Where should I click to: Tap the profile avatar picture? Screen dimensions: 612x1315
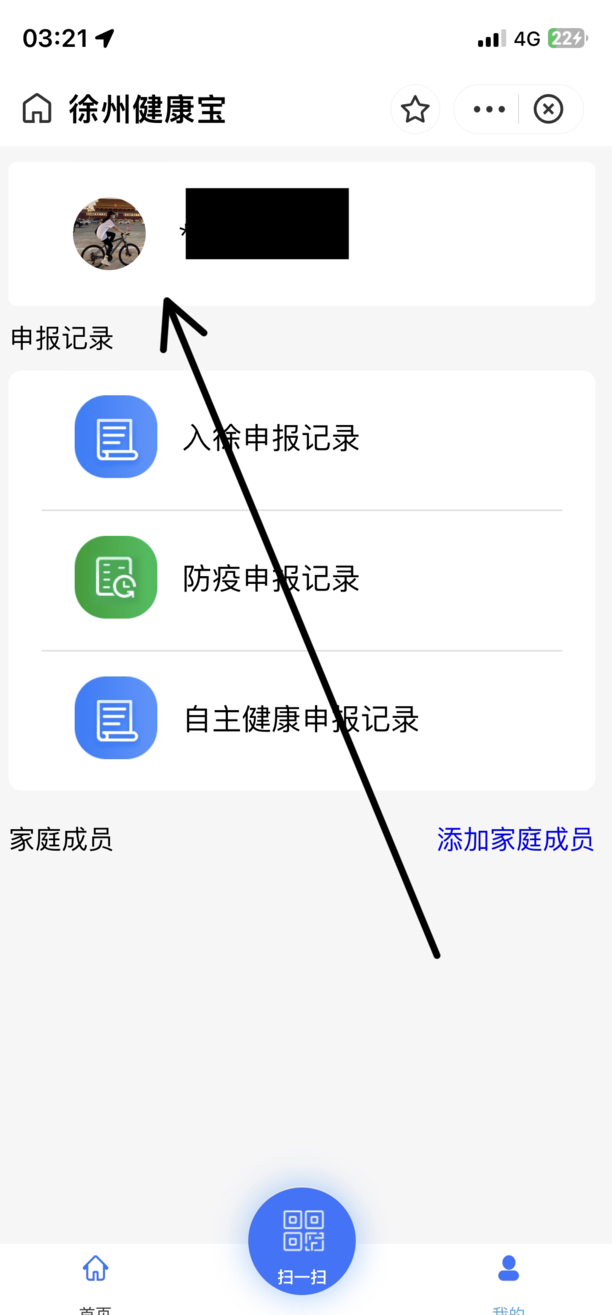(109, 234)
